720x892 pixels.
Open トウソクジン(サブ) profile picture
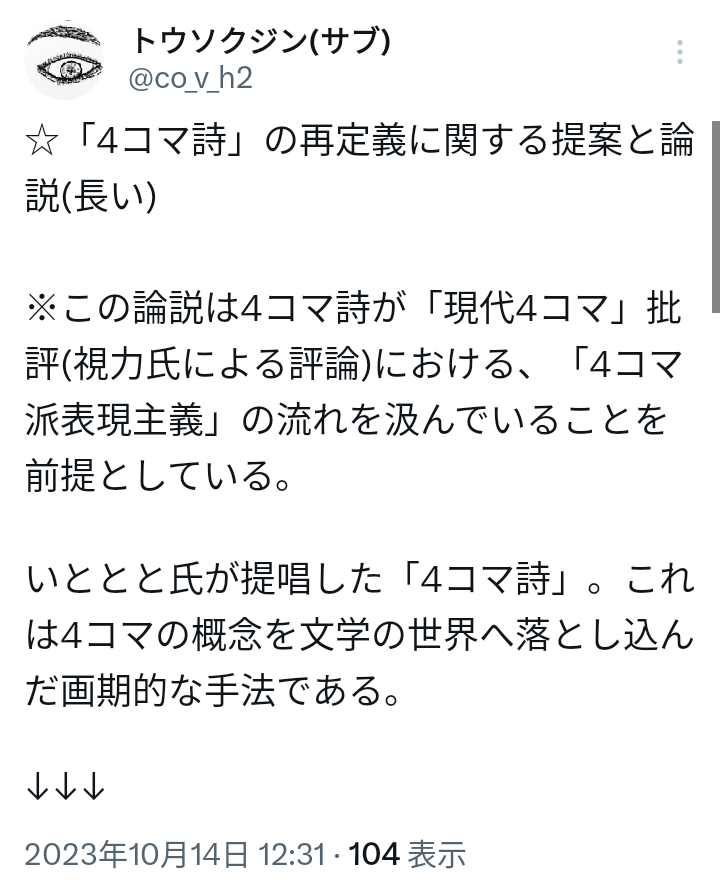pyautogui.click(x=66, y=58)
